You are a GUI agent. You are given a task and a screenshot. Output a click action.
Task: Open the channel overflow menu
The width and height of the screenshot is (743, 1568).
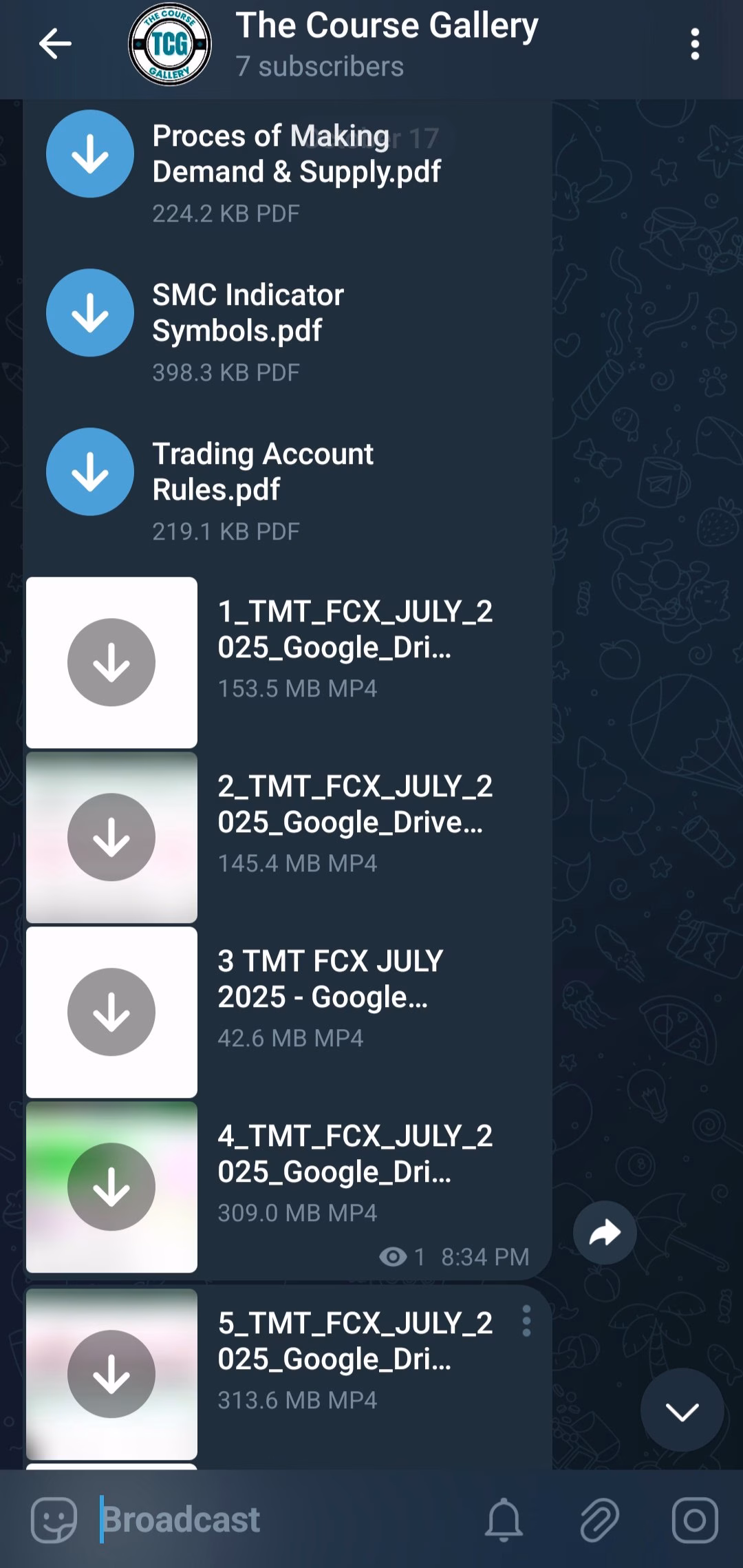tap(695, 45)
